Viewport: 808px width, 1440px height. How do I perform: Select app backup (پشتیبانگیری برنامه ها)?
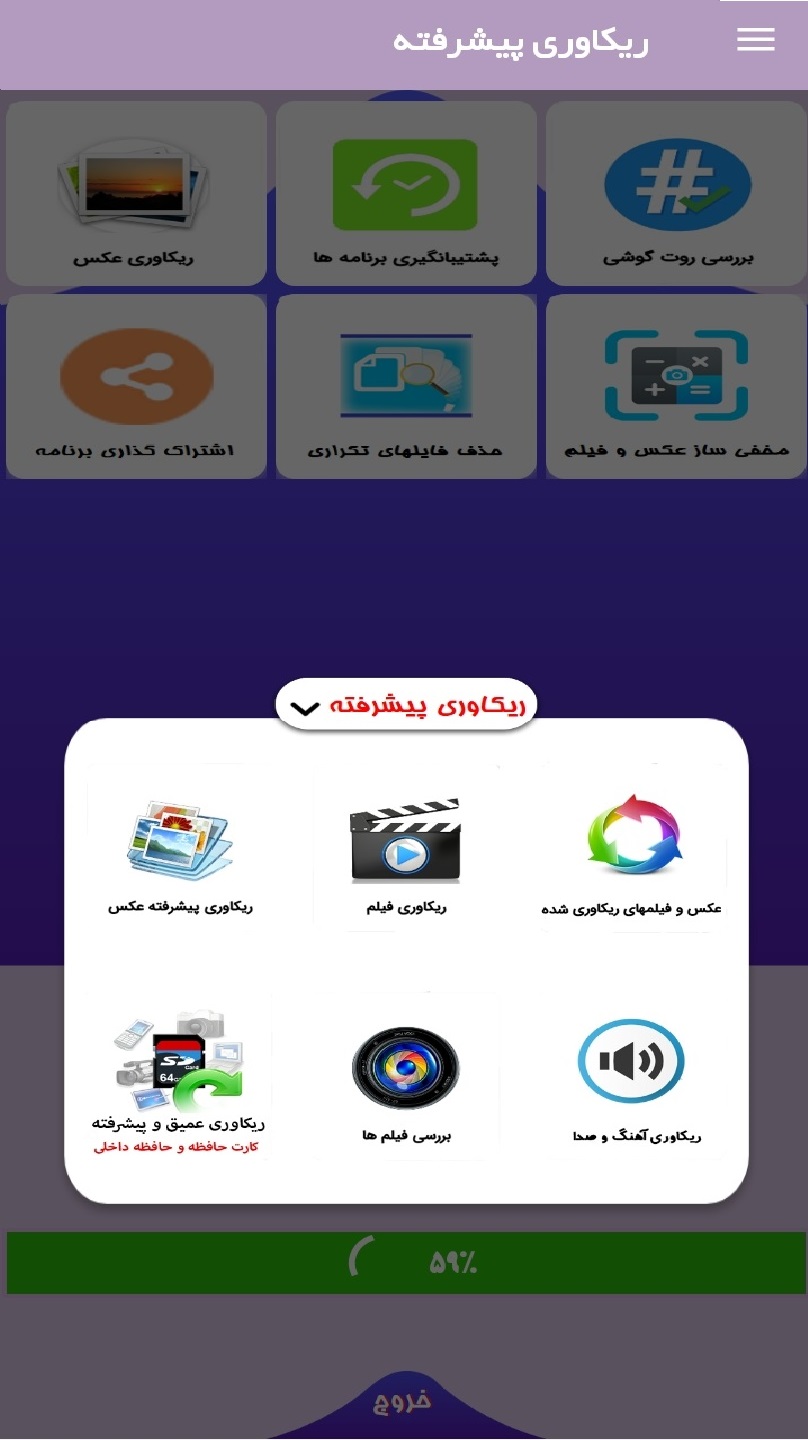point(405,193)
